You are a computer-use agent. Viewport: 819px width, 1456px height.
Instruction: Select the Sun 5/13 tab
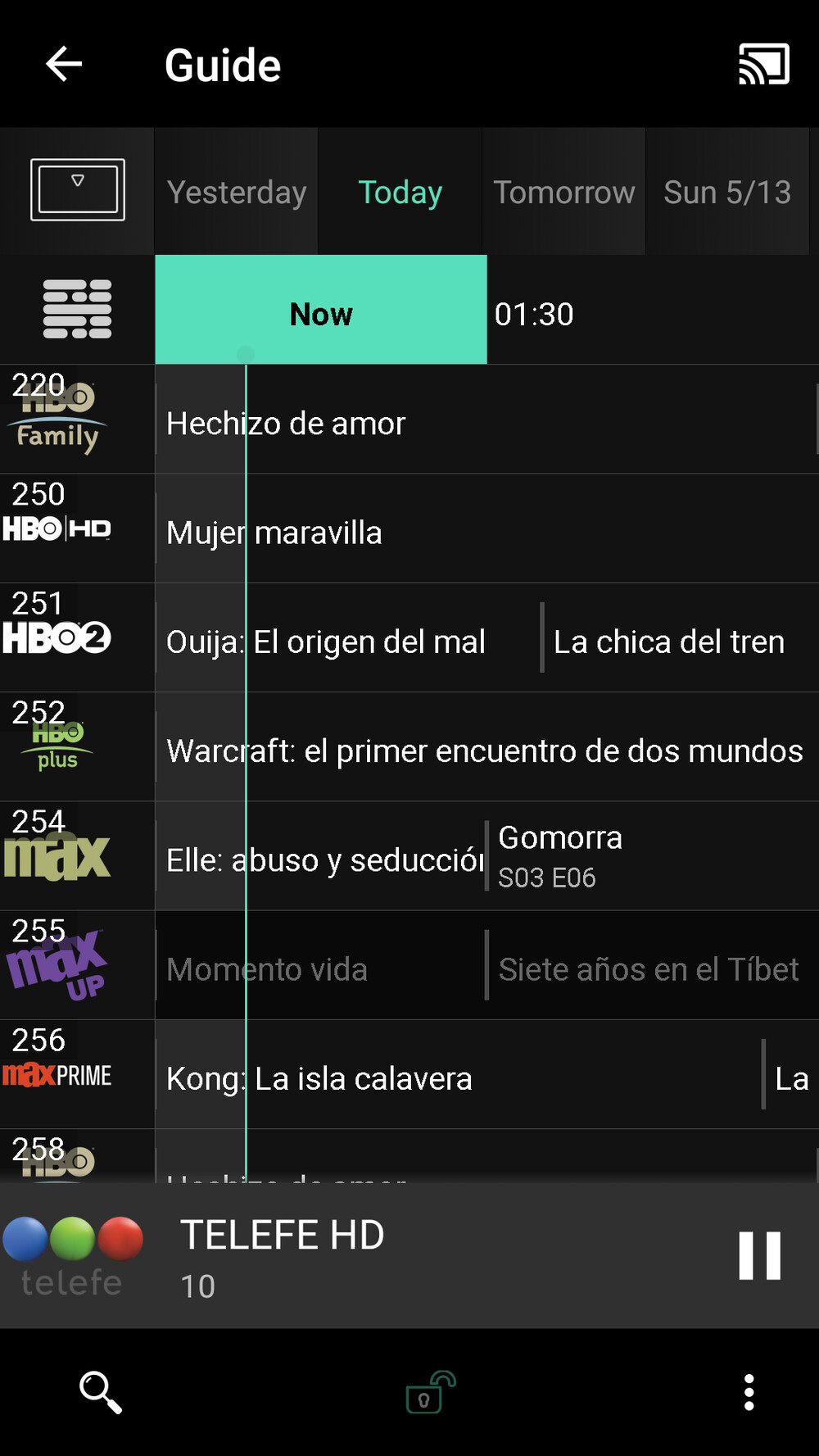727,191
